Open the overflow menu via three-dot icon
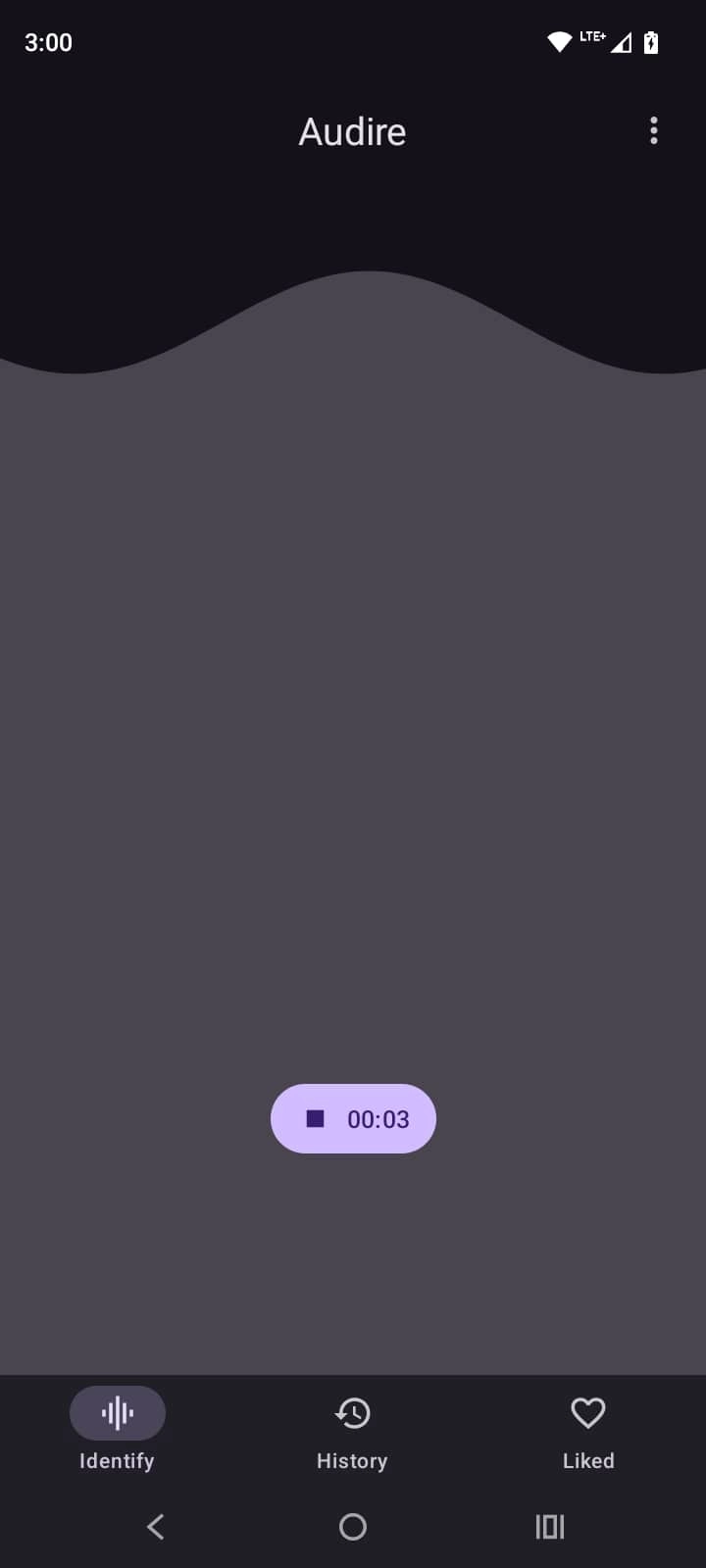 pyautogui.click(x=653, y=130)
